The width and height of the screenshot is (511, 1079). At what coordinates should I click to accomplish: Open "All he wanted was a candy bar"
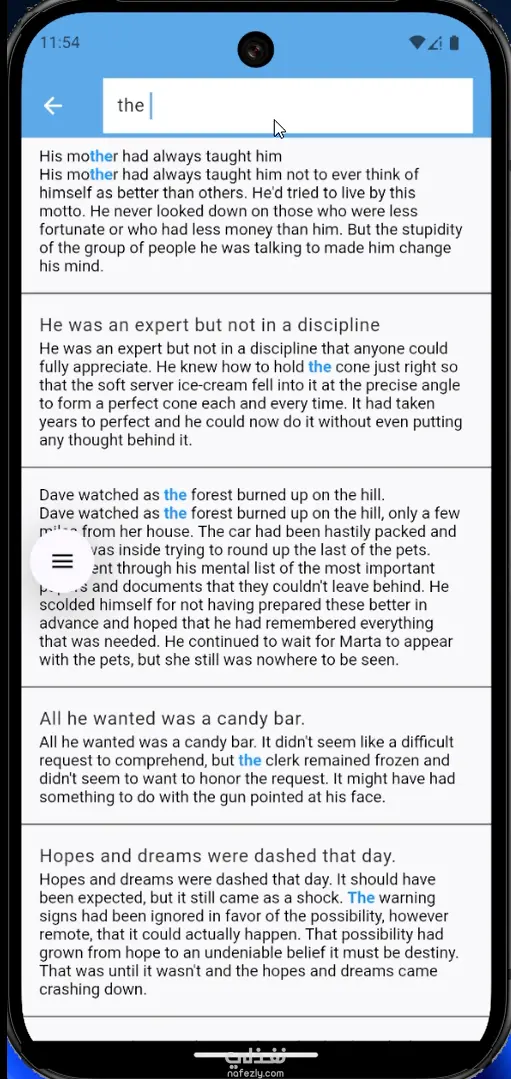pos(256,756)
